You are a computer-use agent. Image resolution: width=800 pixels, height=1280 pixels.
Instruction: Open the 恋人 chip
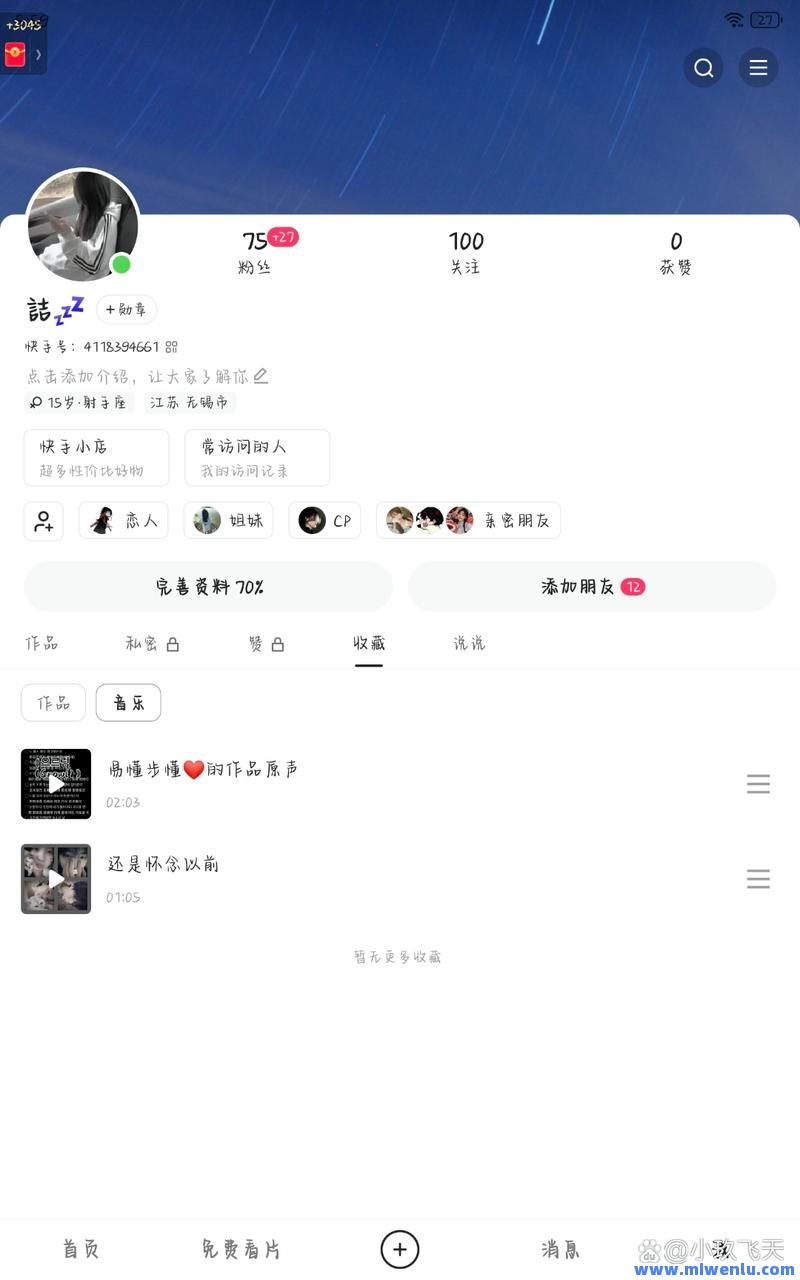click(x=123, y=521)
